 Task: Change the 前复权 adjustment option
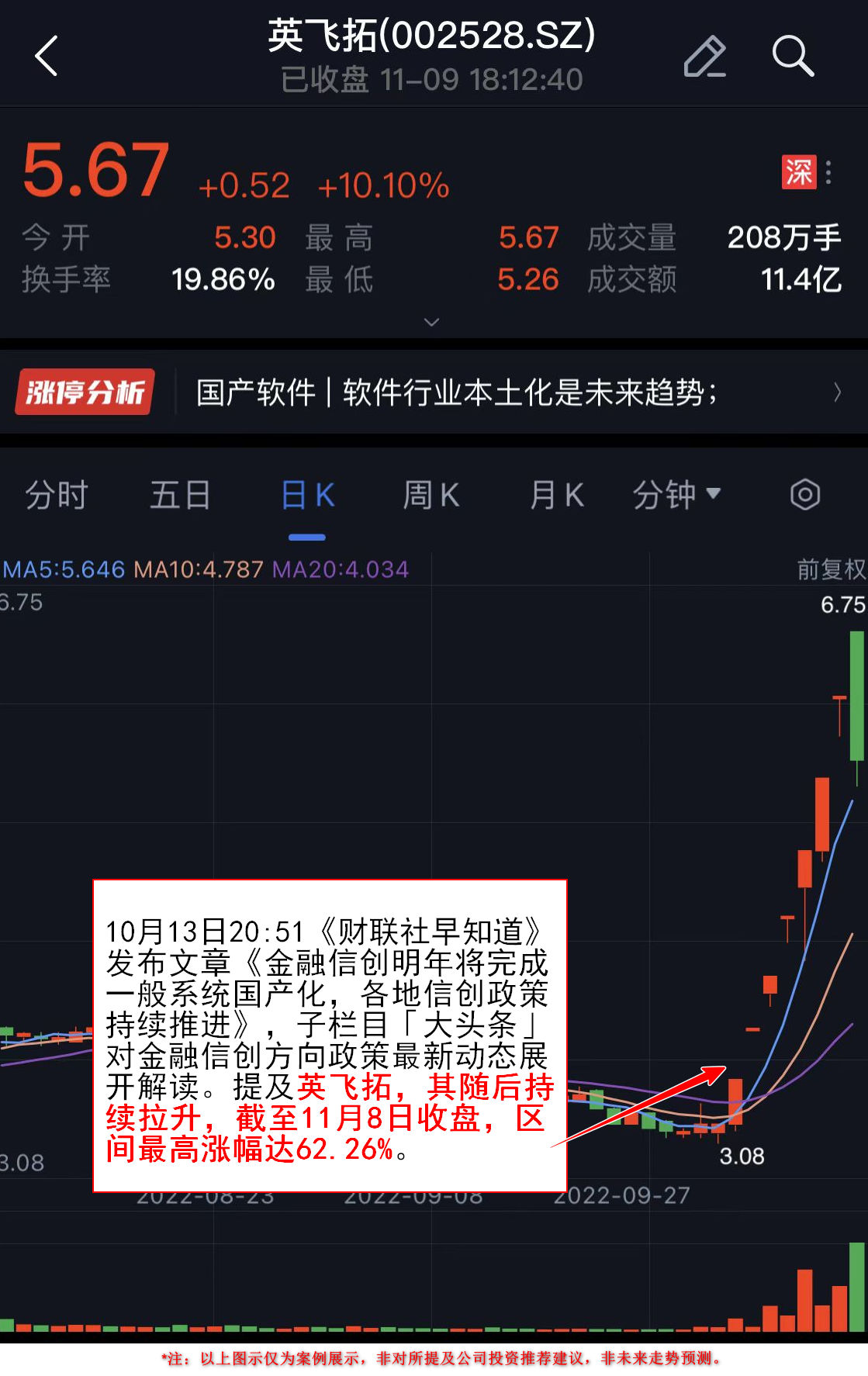pos(830,569)
